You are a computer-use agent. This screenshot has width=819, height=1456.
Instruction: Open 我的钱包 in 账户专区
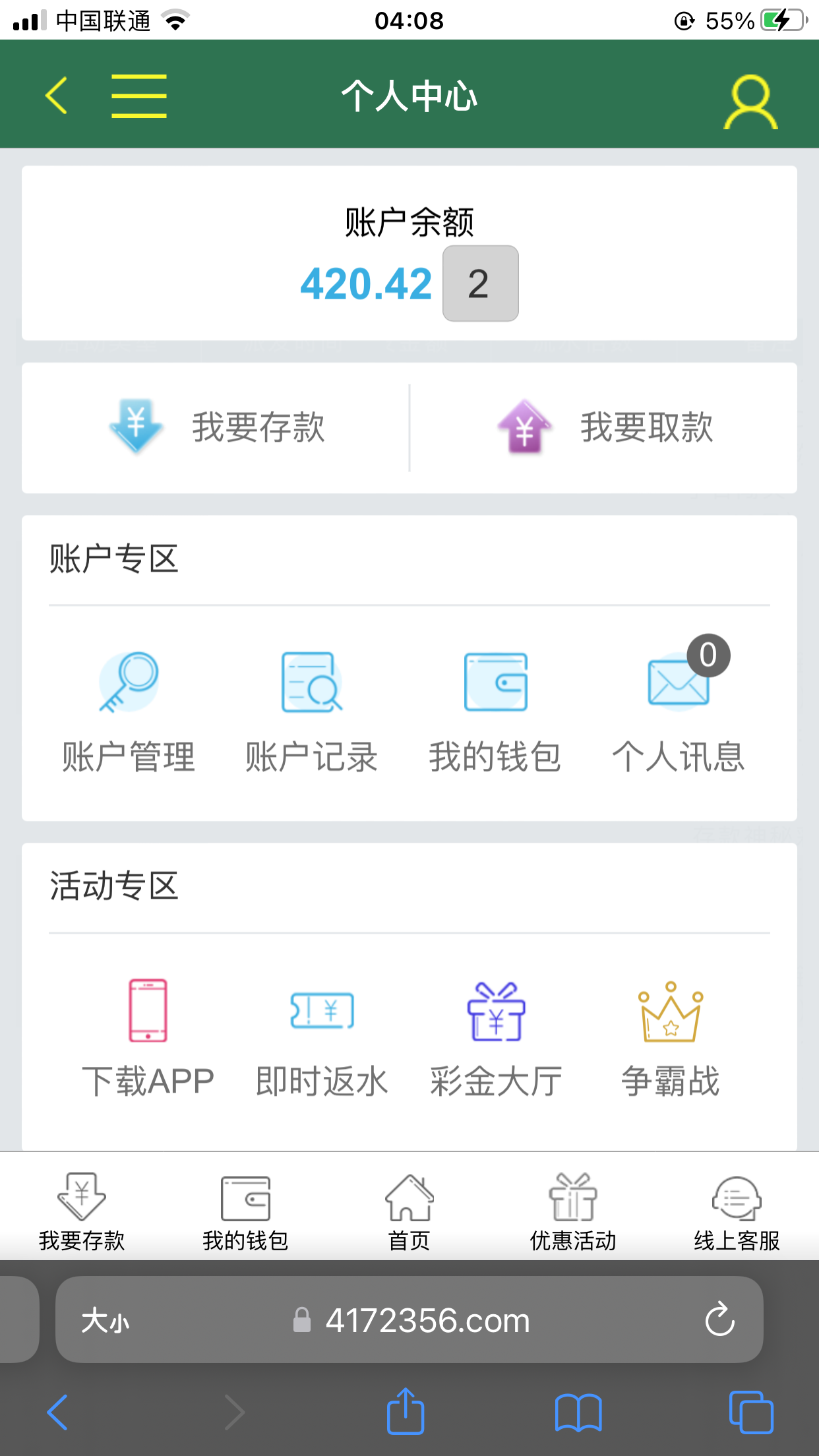(x=495, y=711)
